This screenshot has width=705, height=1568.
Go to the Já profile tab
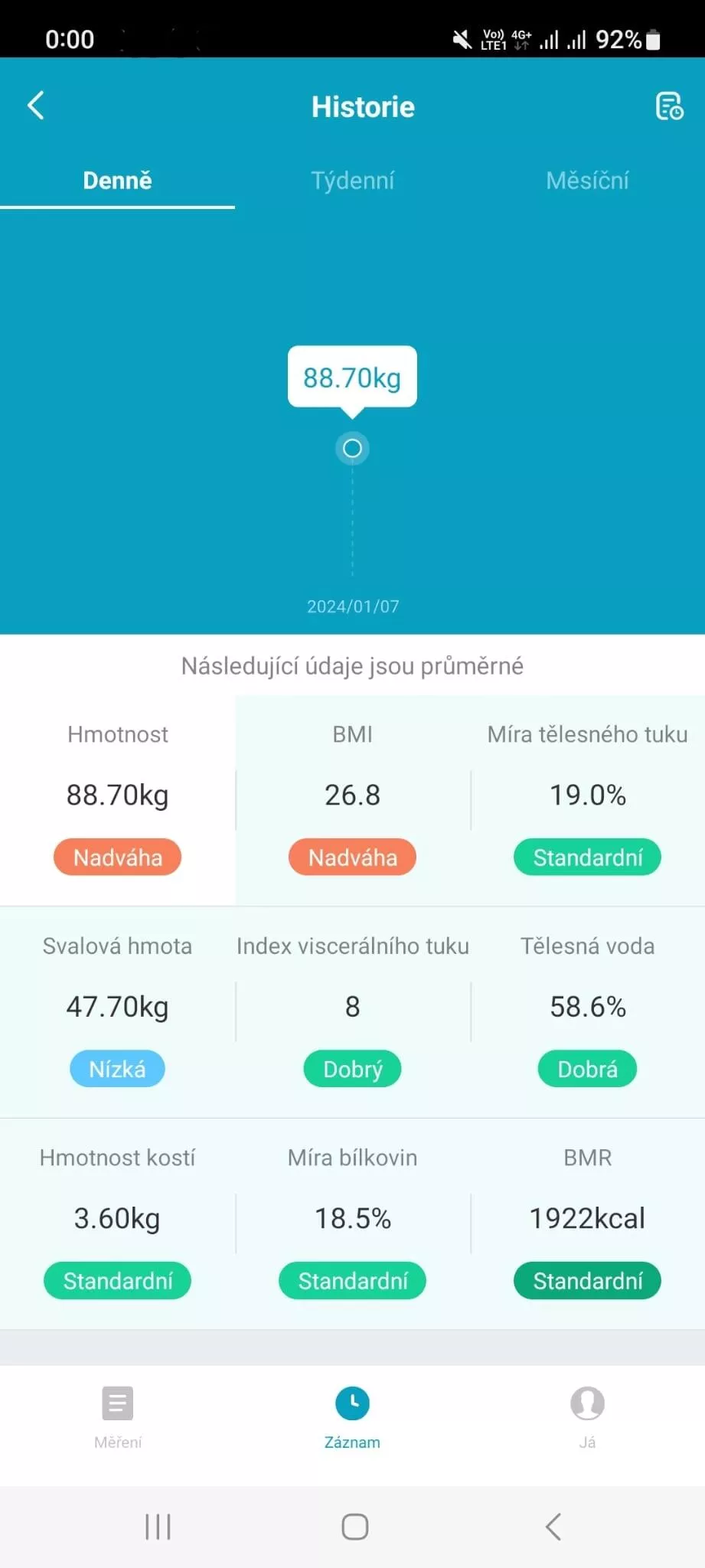tap(587, 1418)
